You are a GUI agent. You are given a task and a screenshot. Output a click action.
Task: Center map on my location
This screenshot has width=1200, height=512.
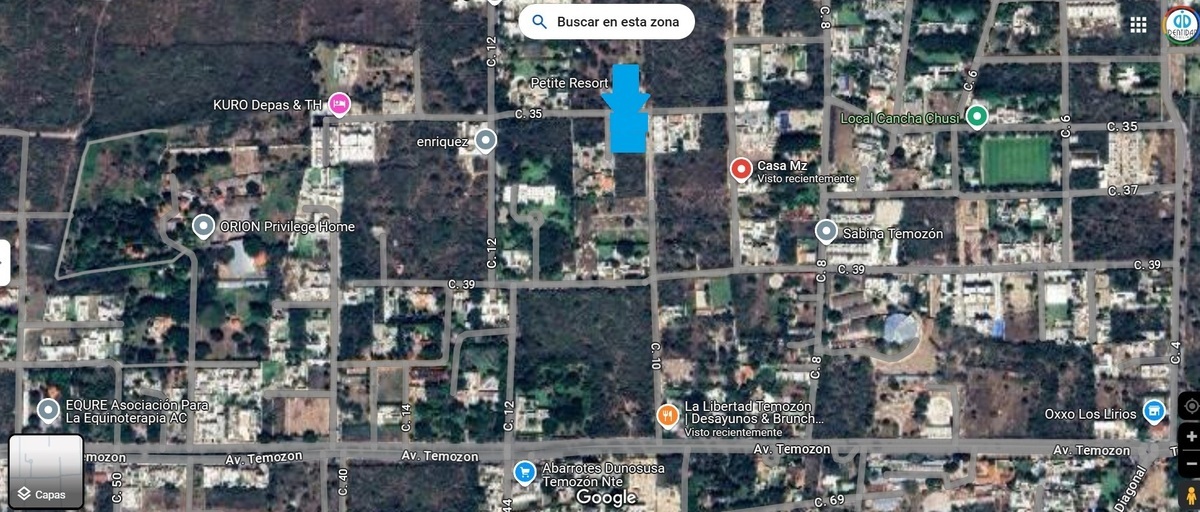tap(1189, 407)
